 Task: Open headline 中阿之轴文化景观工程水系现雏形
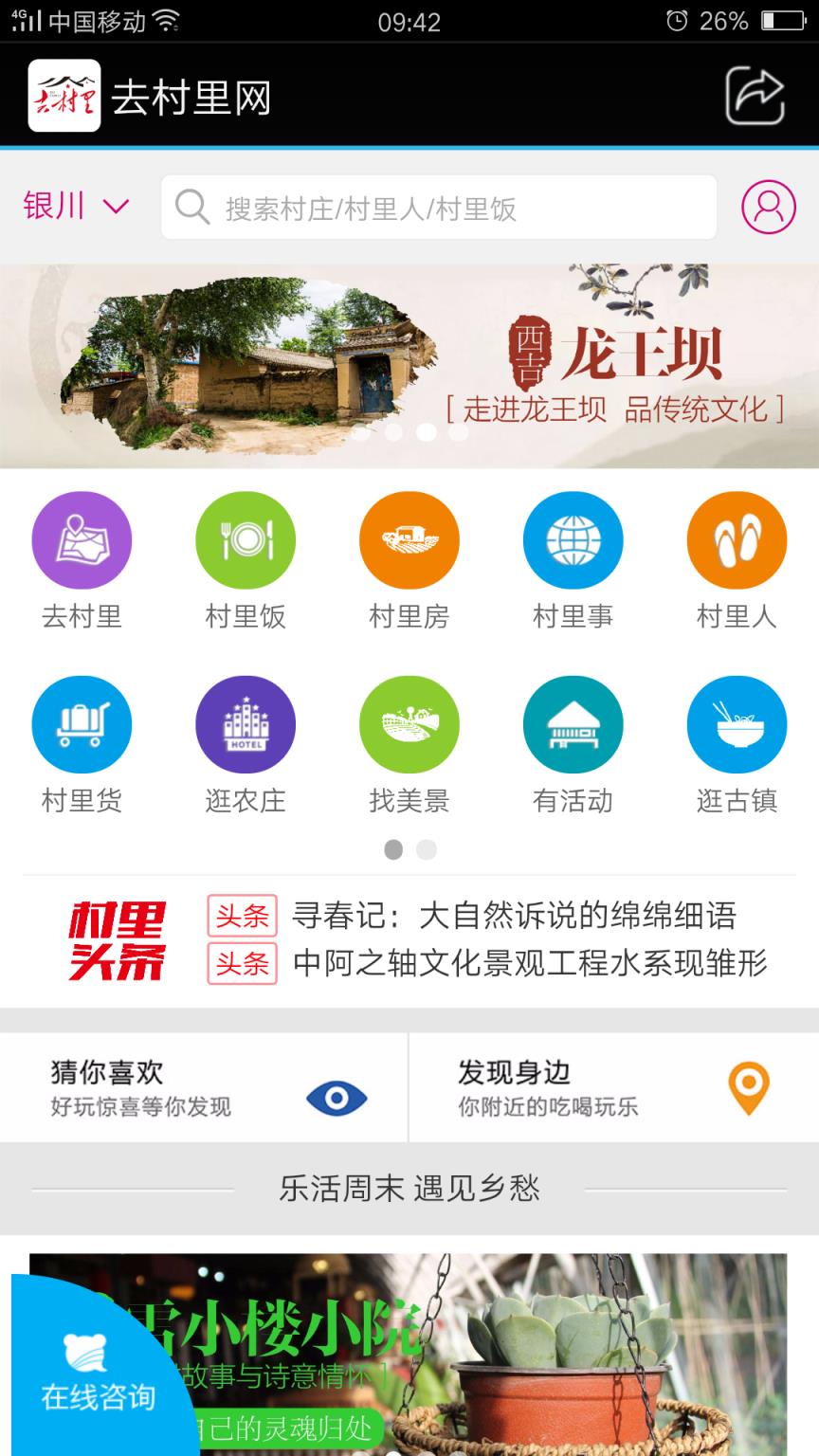click(x=529, y=963)
